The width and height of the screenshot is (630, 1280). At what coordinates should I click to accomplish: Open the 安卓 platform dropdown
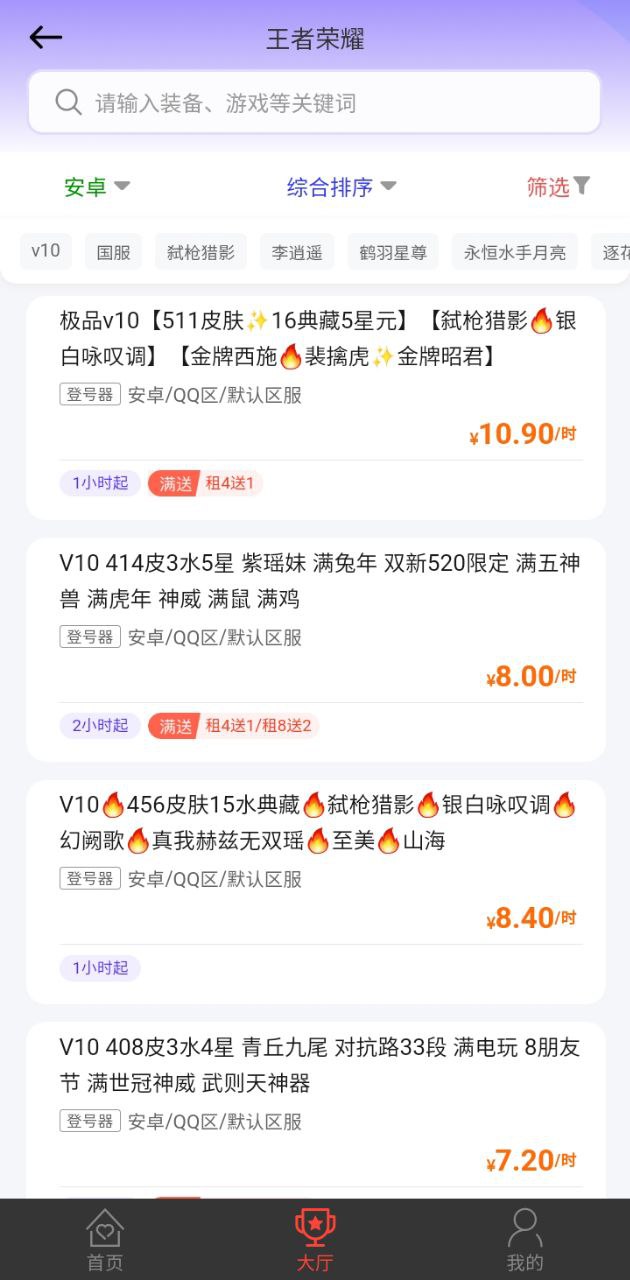[97, 186]
